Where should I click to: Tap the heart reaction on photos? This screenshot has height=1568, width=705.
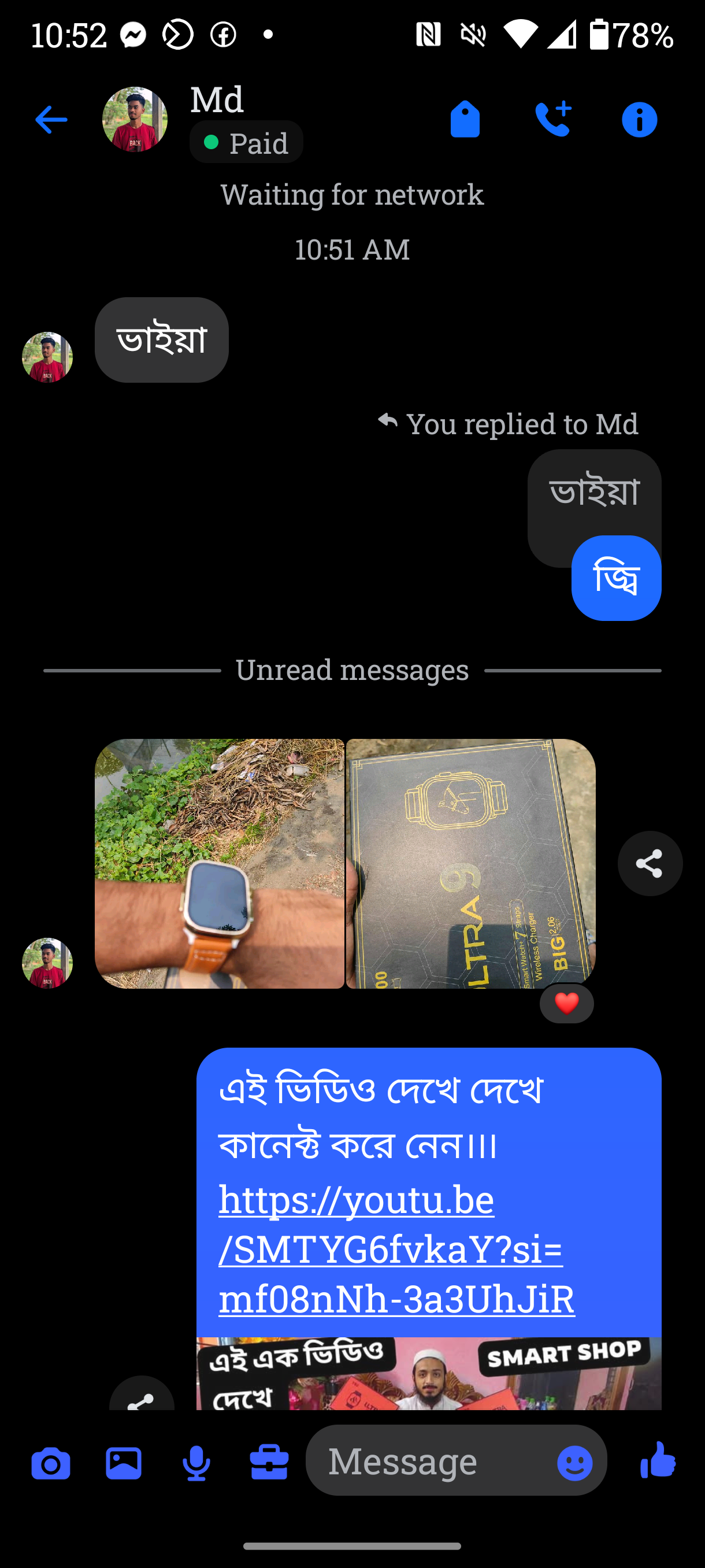pyautogui.click(x=566, y=1004)
